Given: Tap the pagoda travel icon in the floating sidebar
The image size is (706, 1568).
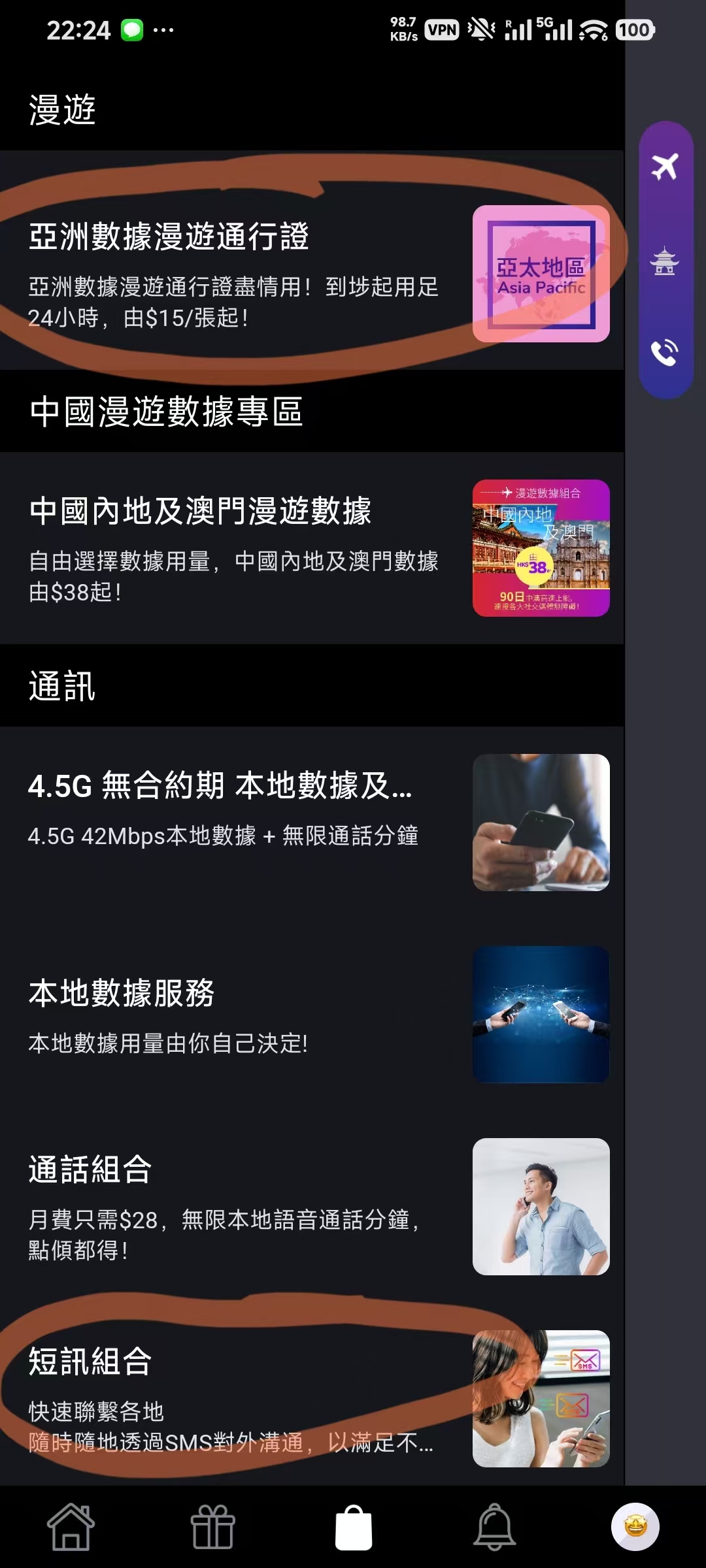Looking at the screenshot, I should pyautogui.click(x=665, y=258).
